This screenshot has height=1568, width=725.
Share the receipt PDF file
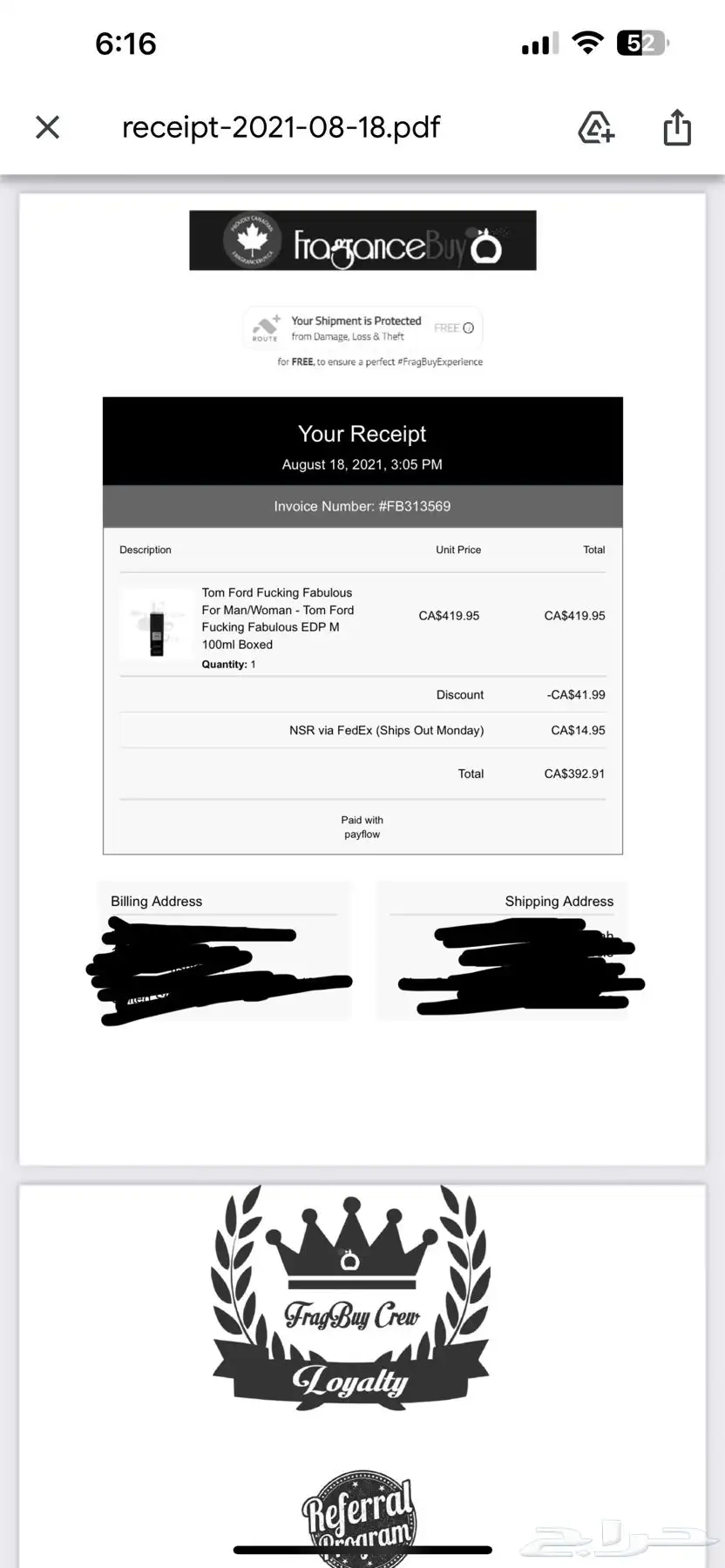pos(677,128)
